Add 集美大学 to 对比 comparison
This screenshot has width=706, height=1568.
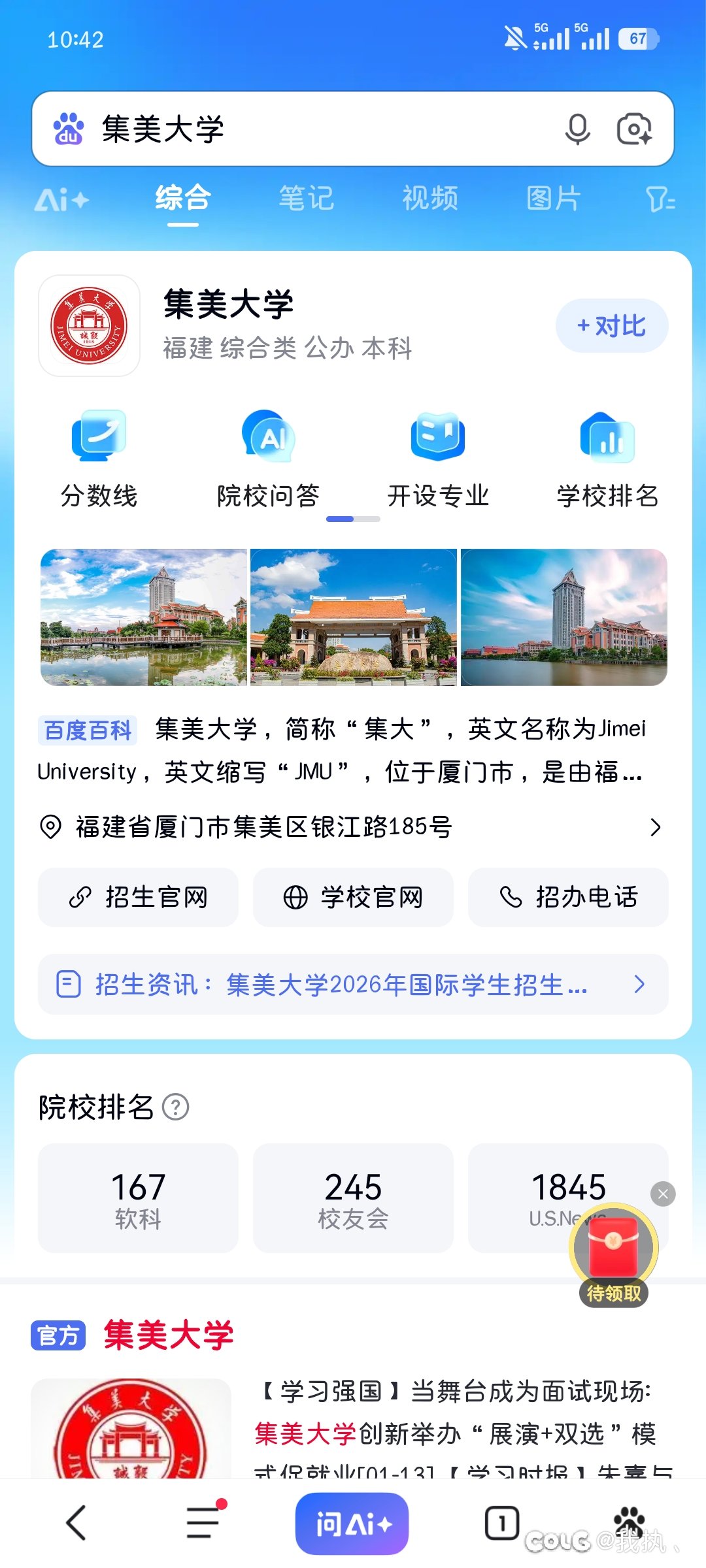(x=611, y=325)
